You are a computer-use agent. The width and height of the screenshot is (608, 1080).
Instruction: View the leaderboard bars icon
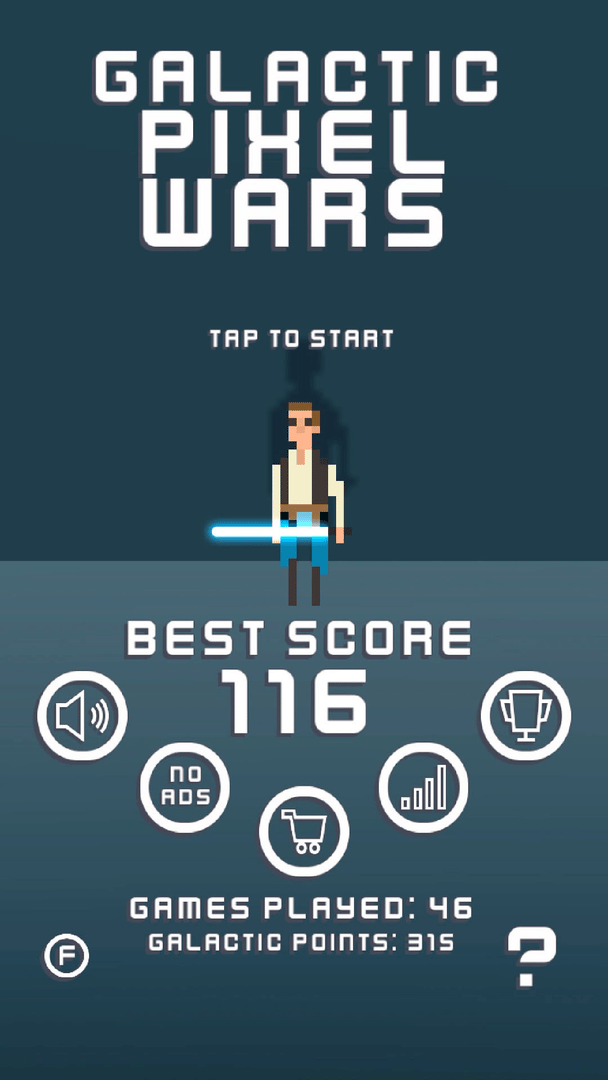coord(423,788)
